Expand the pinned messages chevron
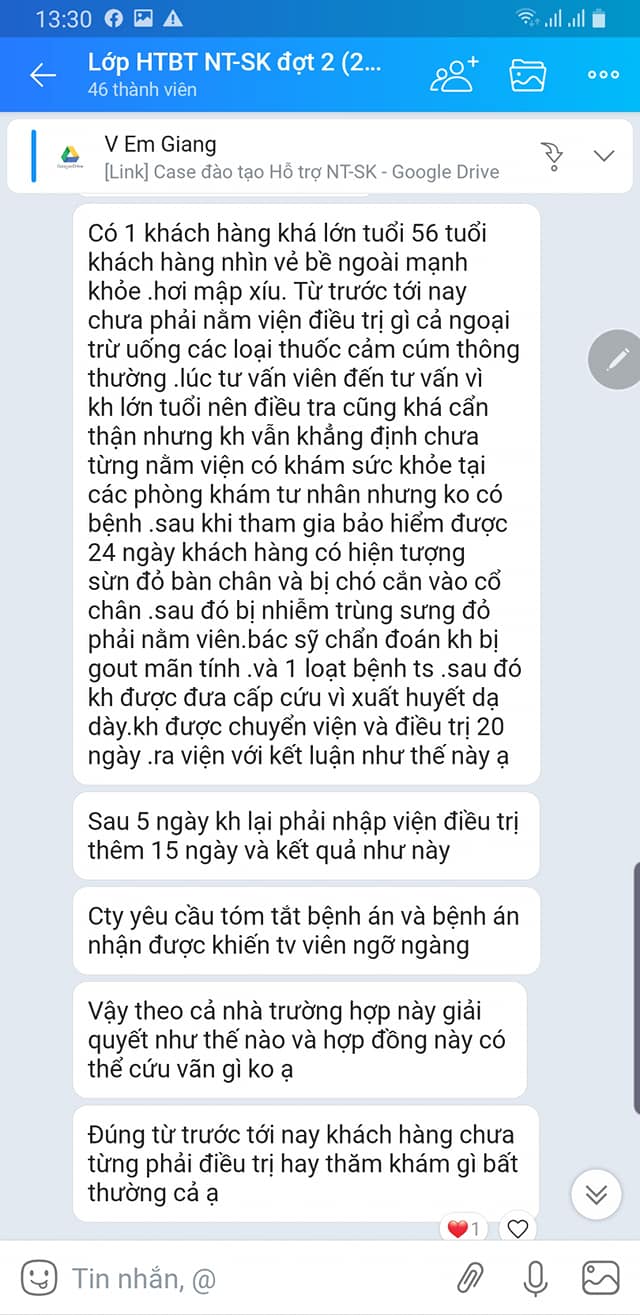 (x=603, y=155)
